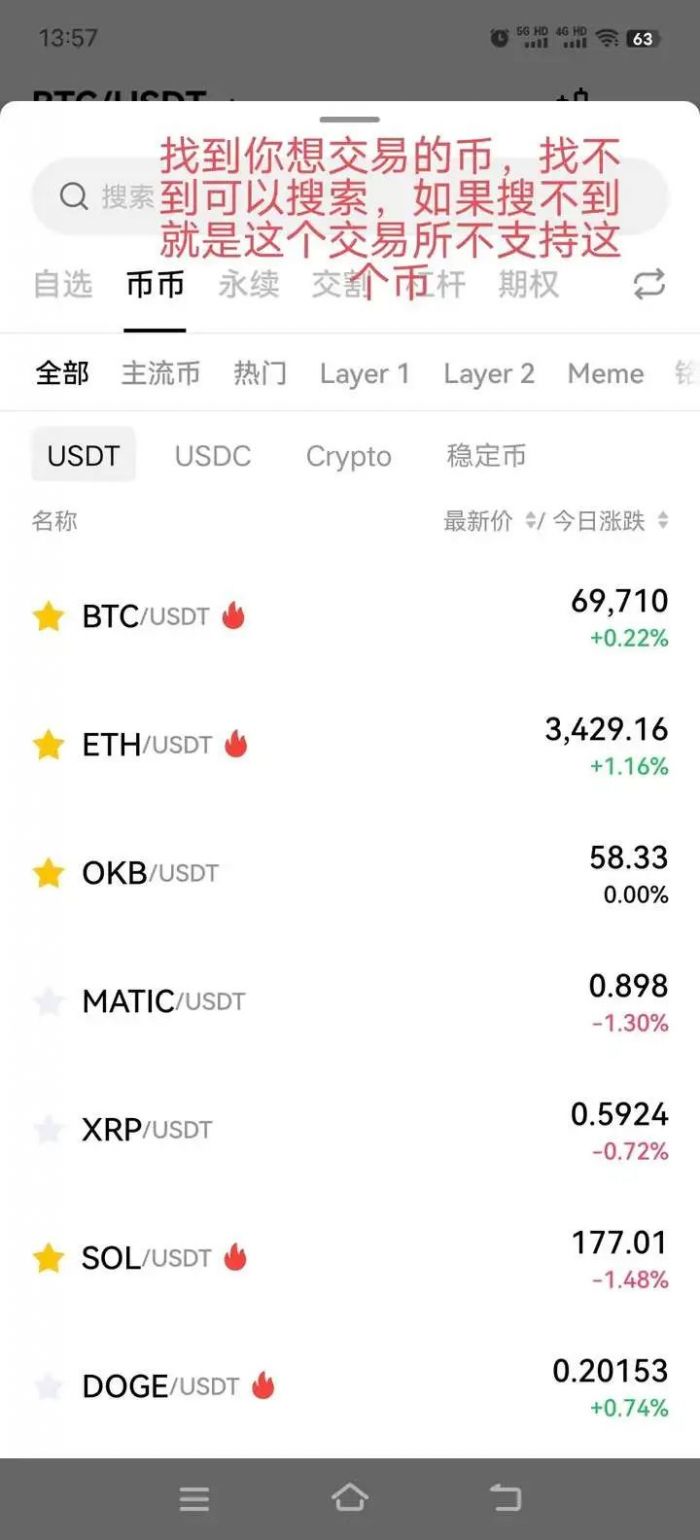700x1540 pixels.
Task: Switch to the 自选 tab
Action: coord(62,284)
